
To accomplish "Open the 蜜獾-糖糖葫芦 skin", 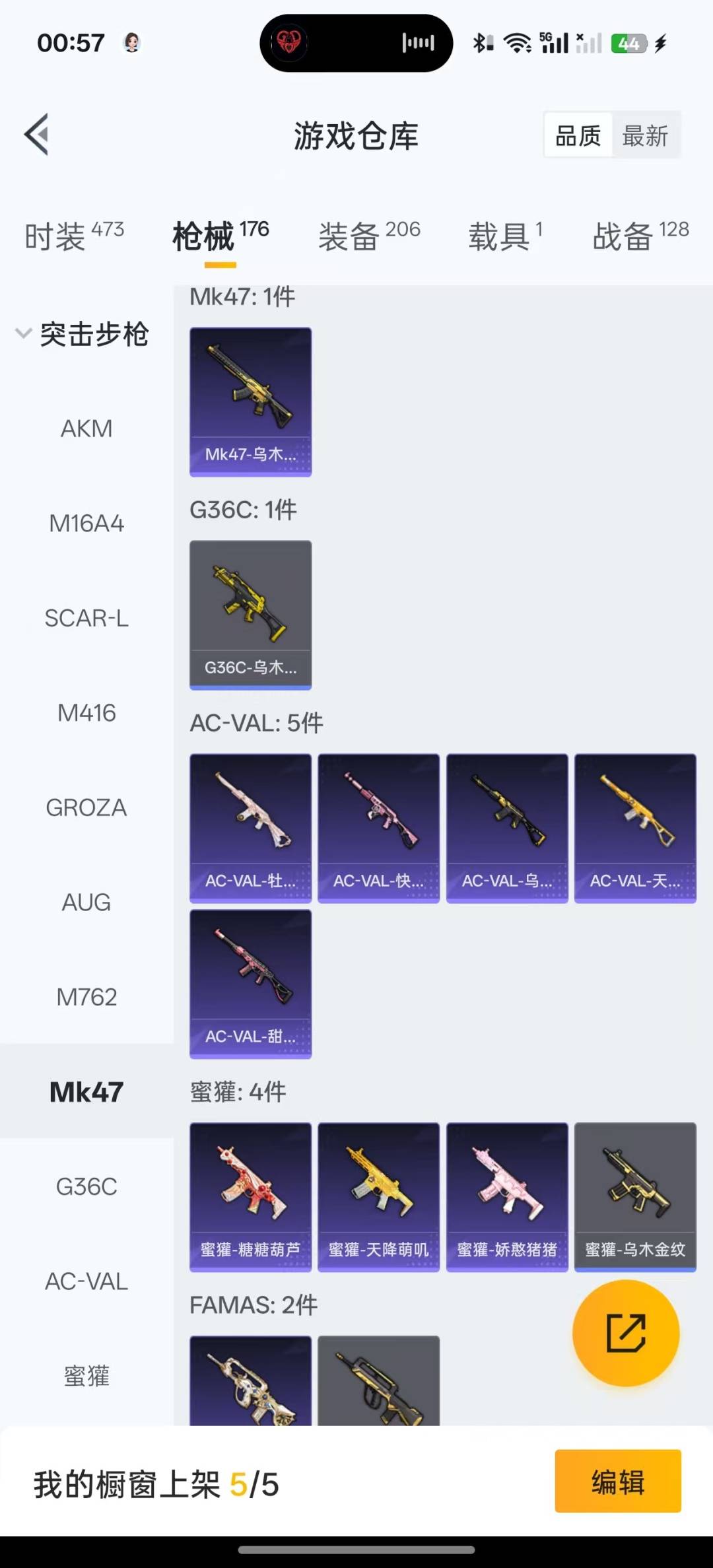I will tap(250, 1197).
